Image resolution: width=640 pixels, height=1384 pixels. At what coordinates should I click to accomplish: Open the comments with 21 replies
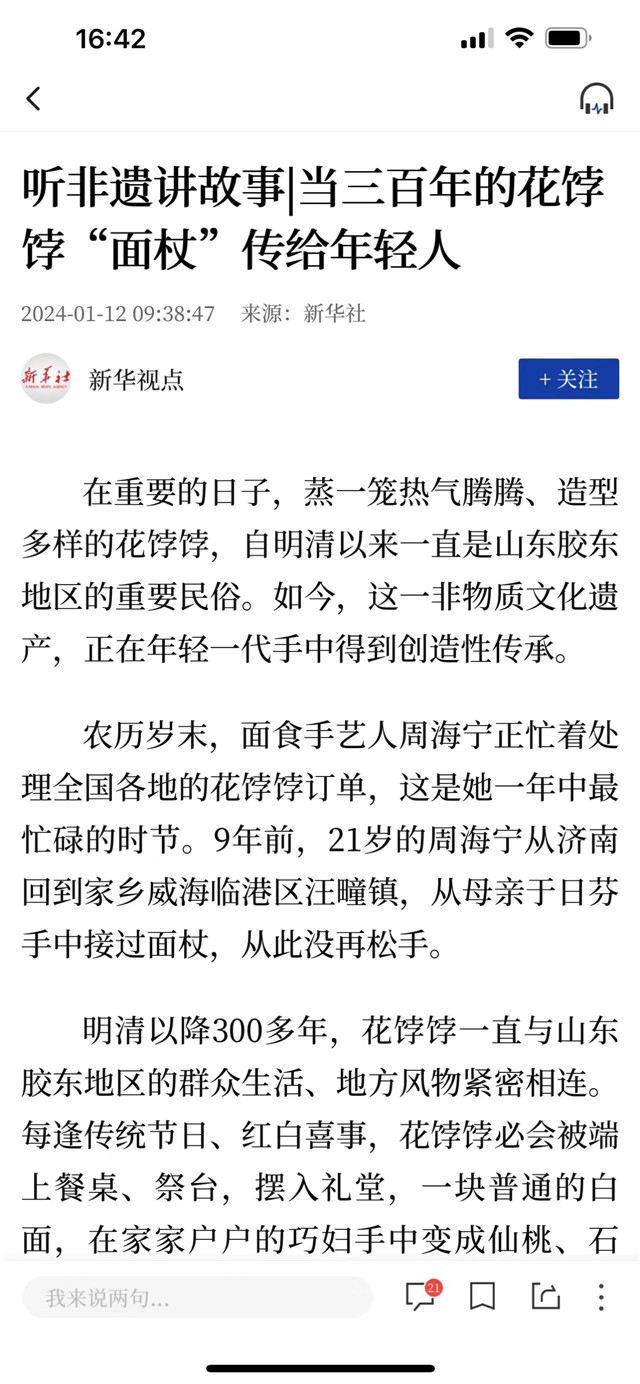tap(420, 1296)
